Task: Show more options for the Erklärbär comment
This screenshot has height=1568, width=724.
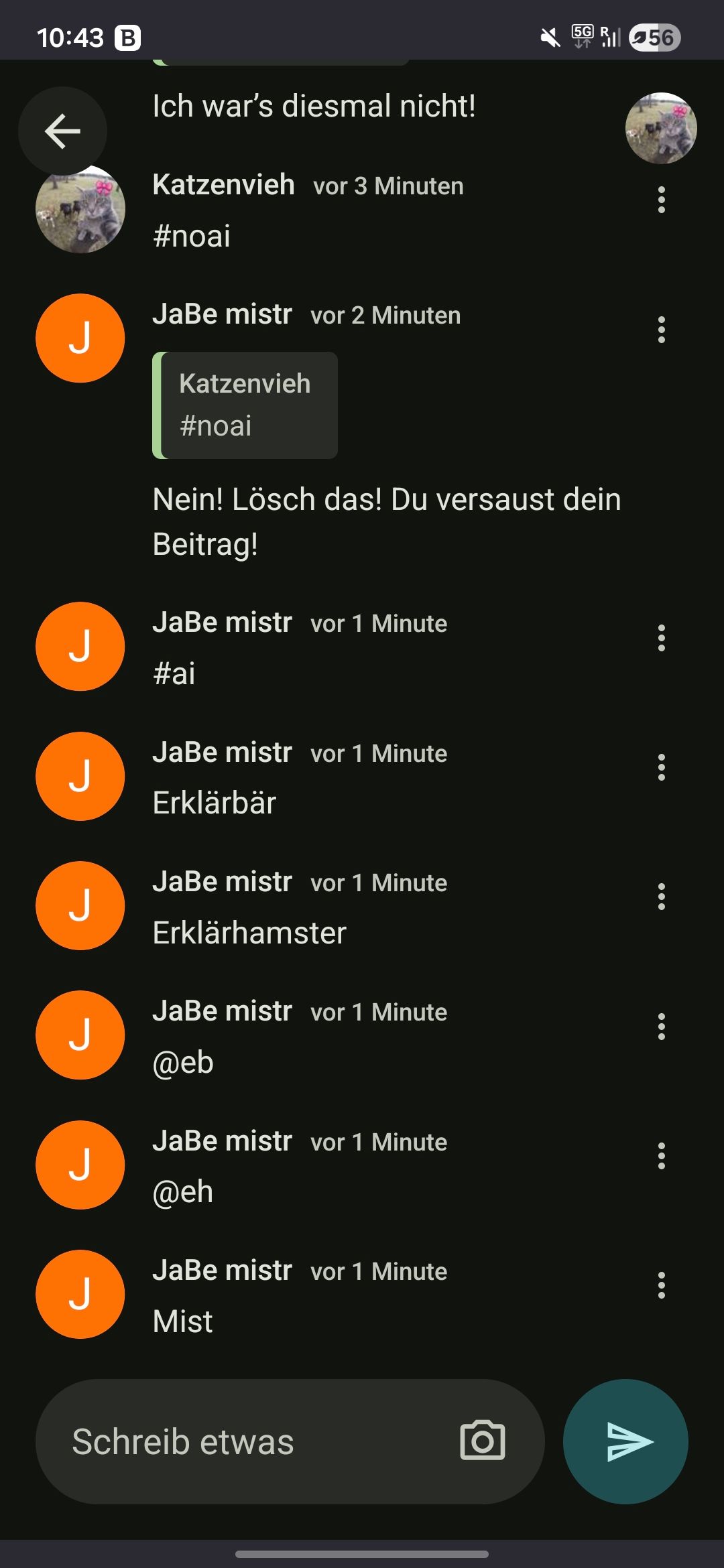Action: pyautogui.click(x=662, y=767)
